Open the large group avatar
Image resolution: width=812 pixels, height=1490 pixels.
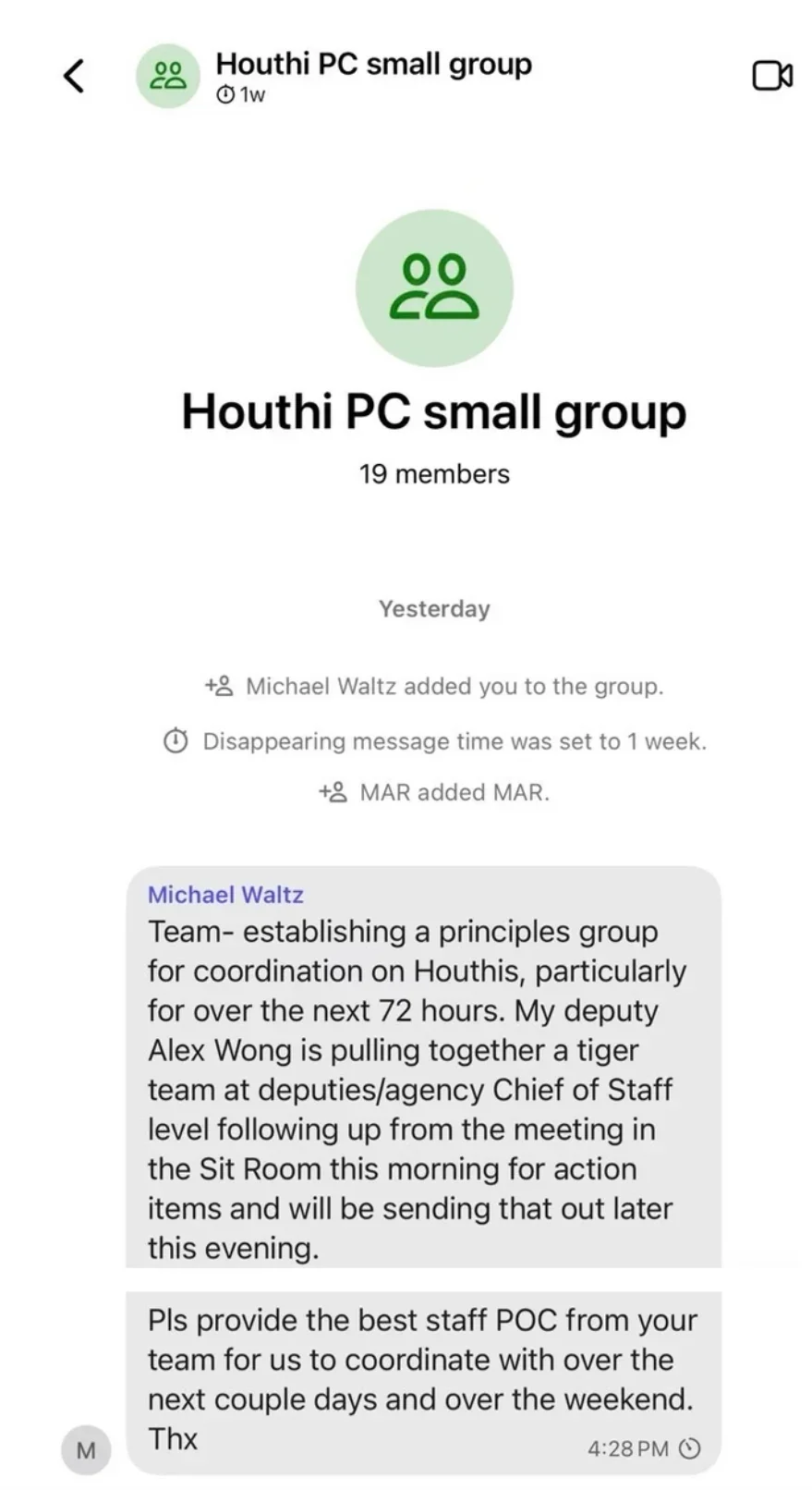tap(434, 288)
